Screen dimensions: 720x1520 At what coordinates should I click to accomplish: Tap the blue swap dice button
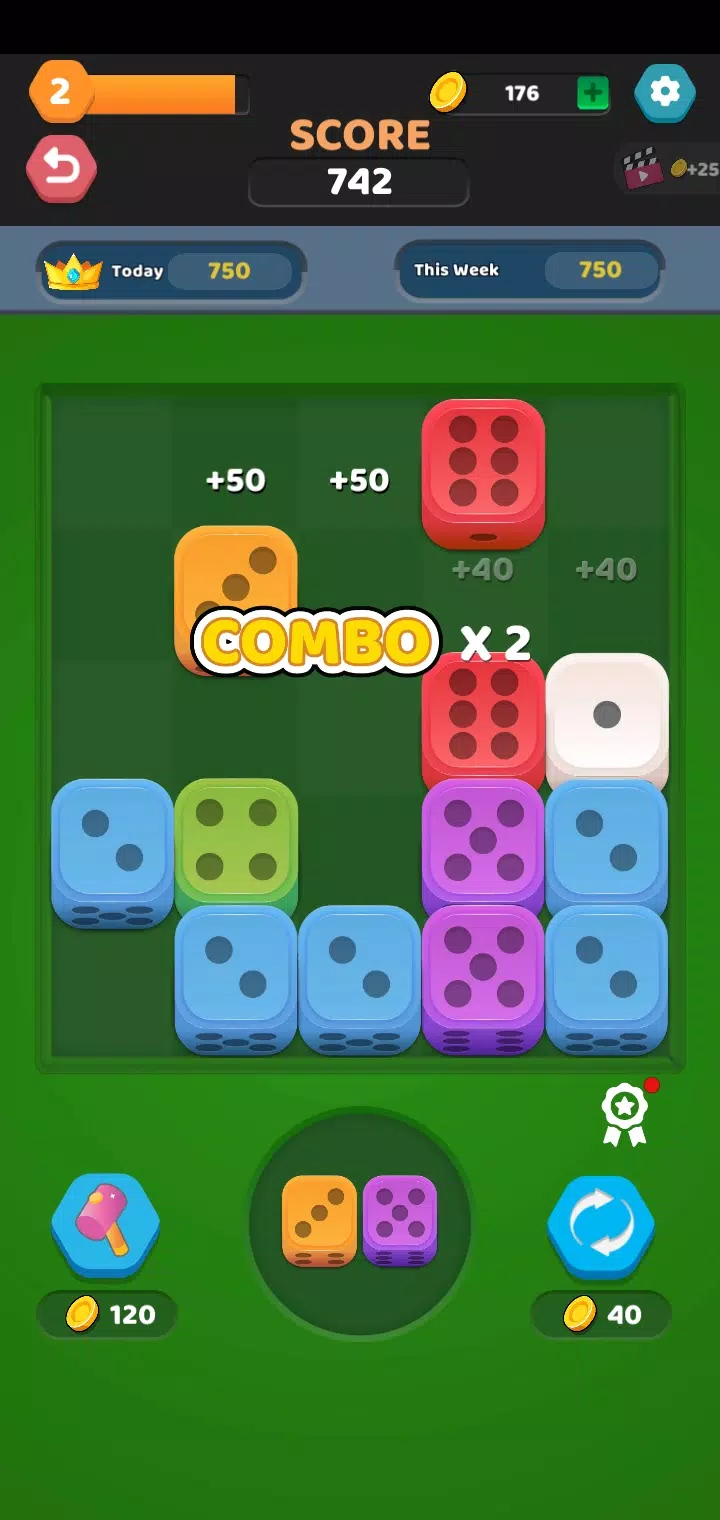click(601, 1224)
